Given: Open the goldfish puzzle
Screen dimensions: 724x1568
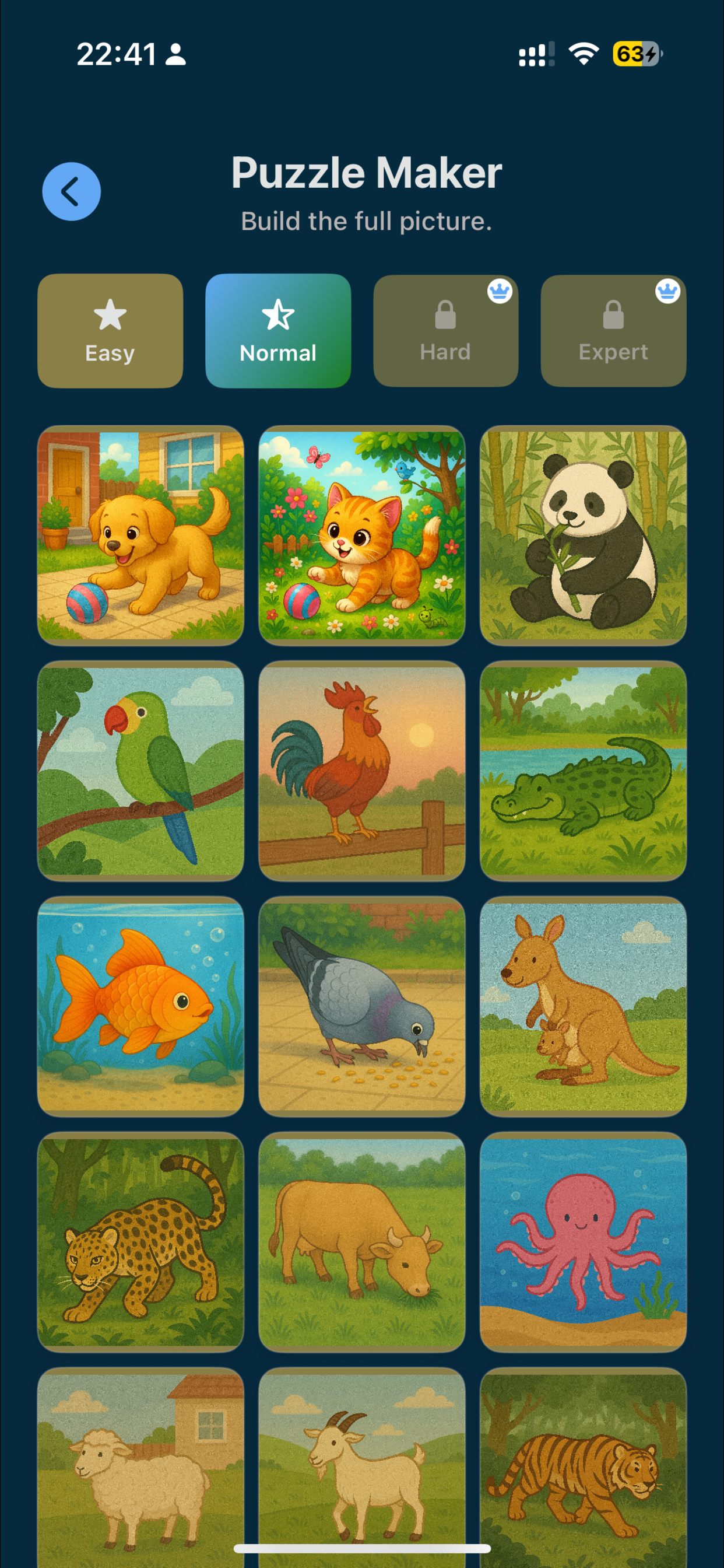Looking at the screenshot, I should coord(140,1006).
